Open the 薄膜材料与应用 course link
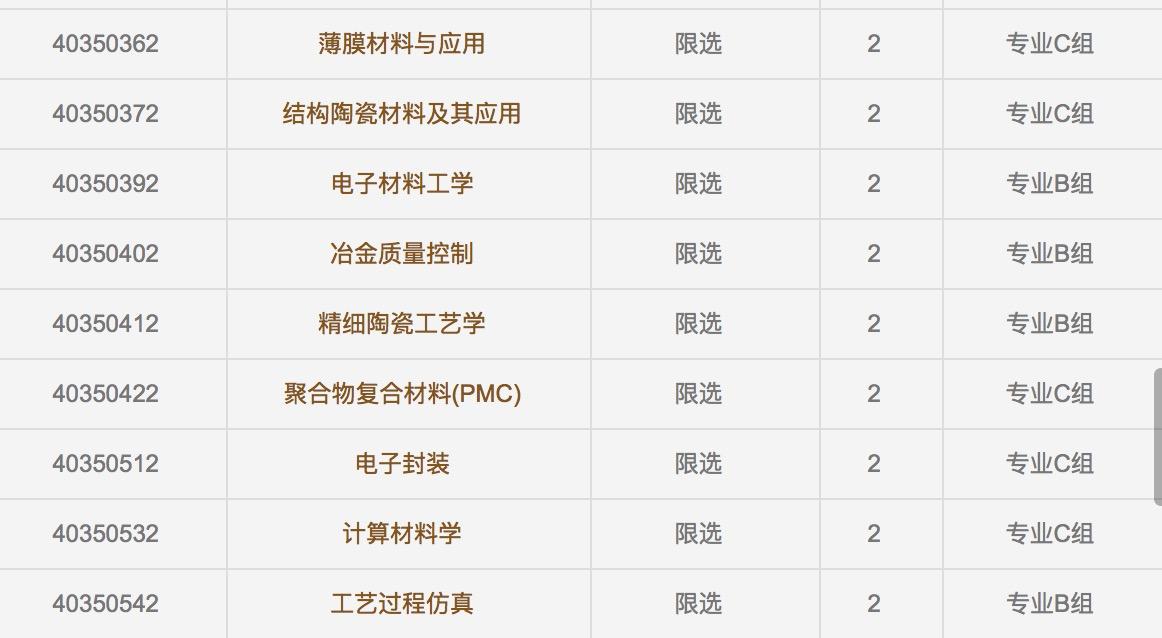 pos(401,44)
